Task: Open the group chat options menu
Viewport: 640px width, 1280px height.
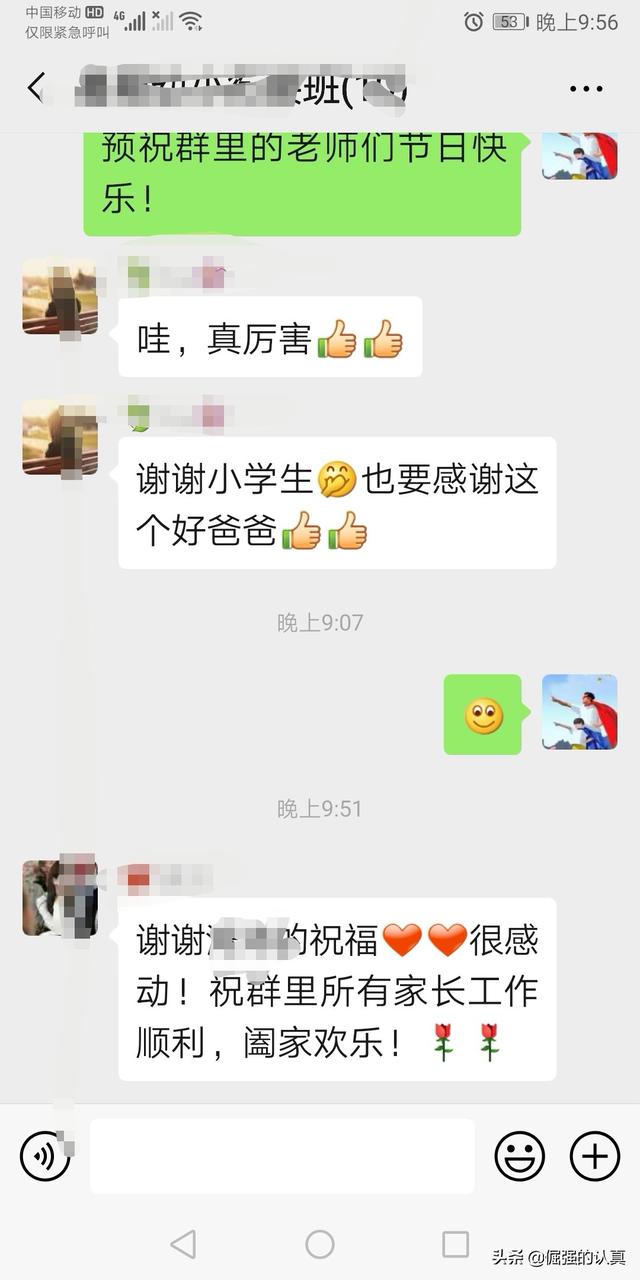Action: tap(585, 89)
